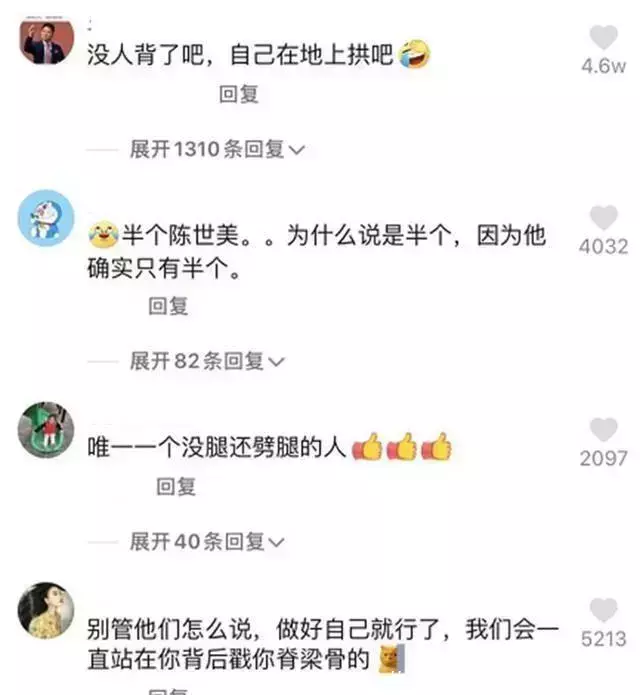Viewport: 640px width, 695px height.
Task: Expand the 40 replies thread
Action: 207,541
